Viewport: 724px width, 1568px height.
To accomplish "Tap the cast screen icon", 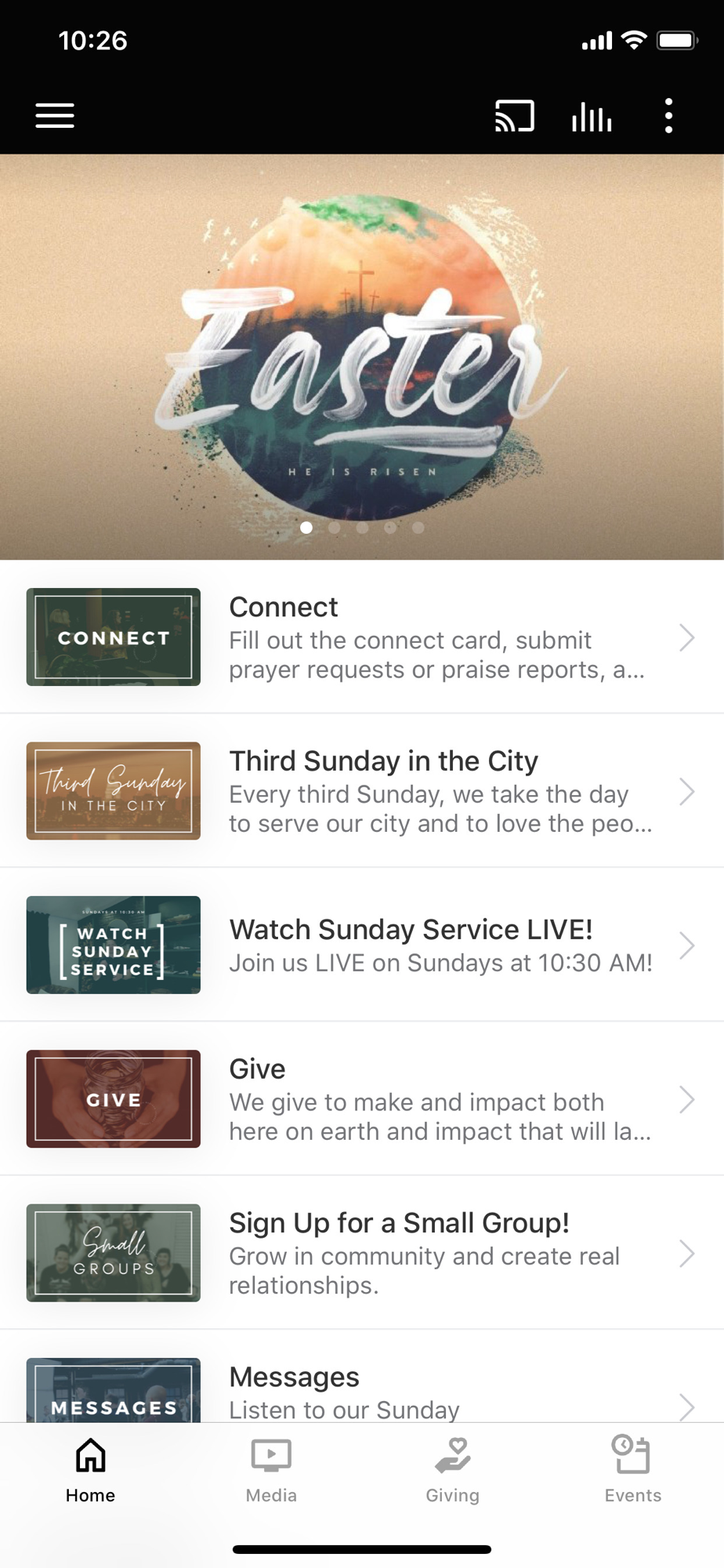I will (x=514, y=116).
